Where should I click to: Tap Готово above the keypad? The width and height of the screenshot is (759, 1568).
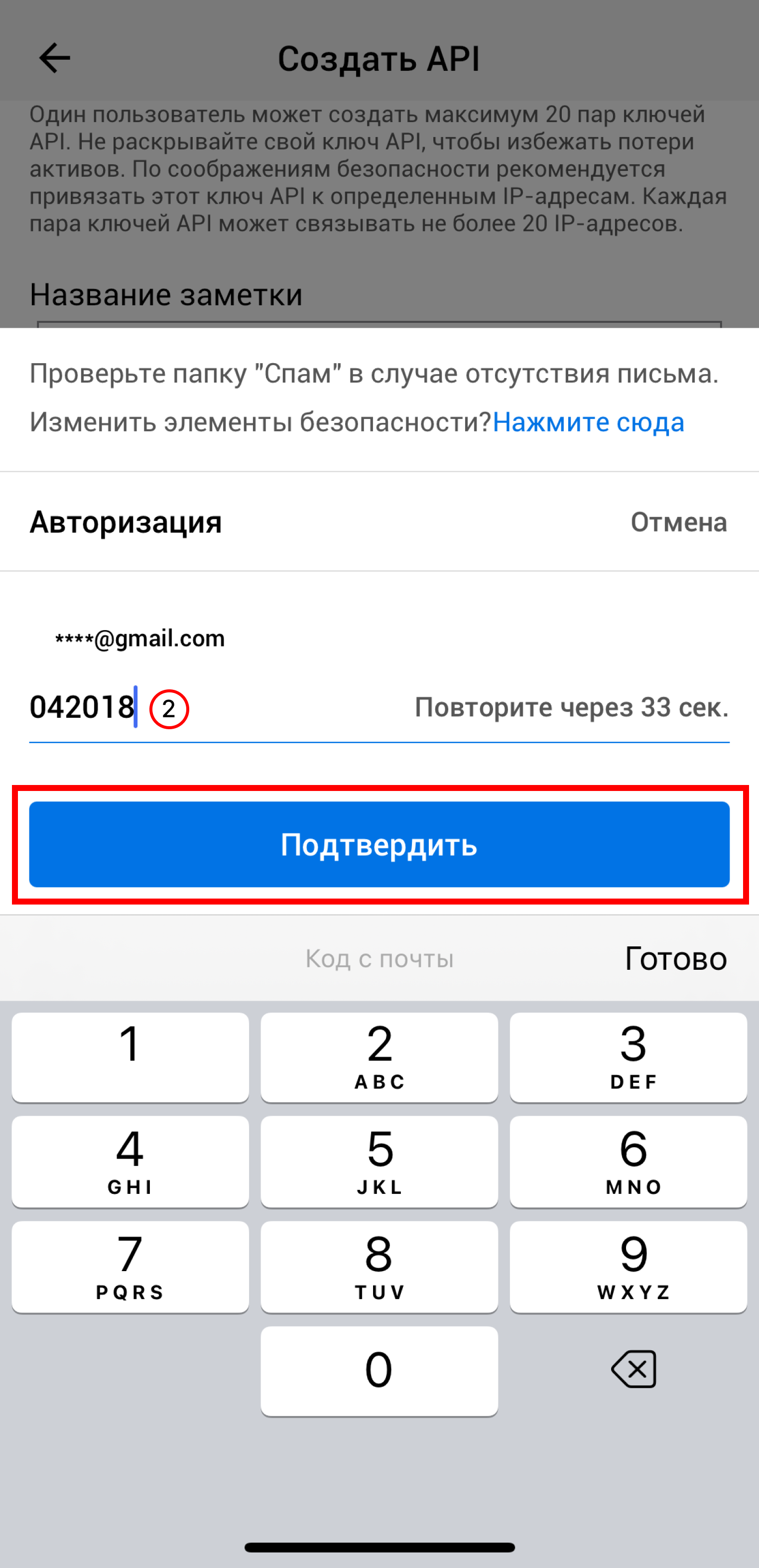676,959
